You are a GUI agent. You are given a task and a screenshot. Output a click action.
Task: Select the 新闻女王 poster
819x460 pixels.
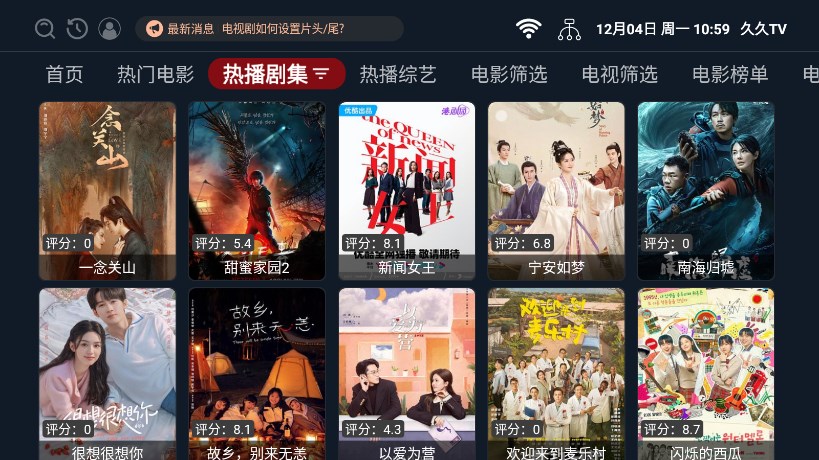(x=407, y=190)
